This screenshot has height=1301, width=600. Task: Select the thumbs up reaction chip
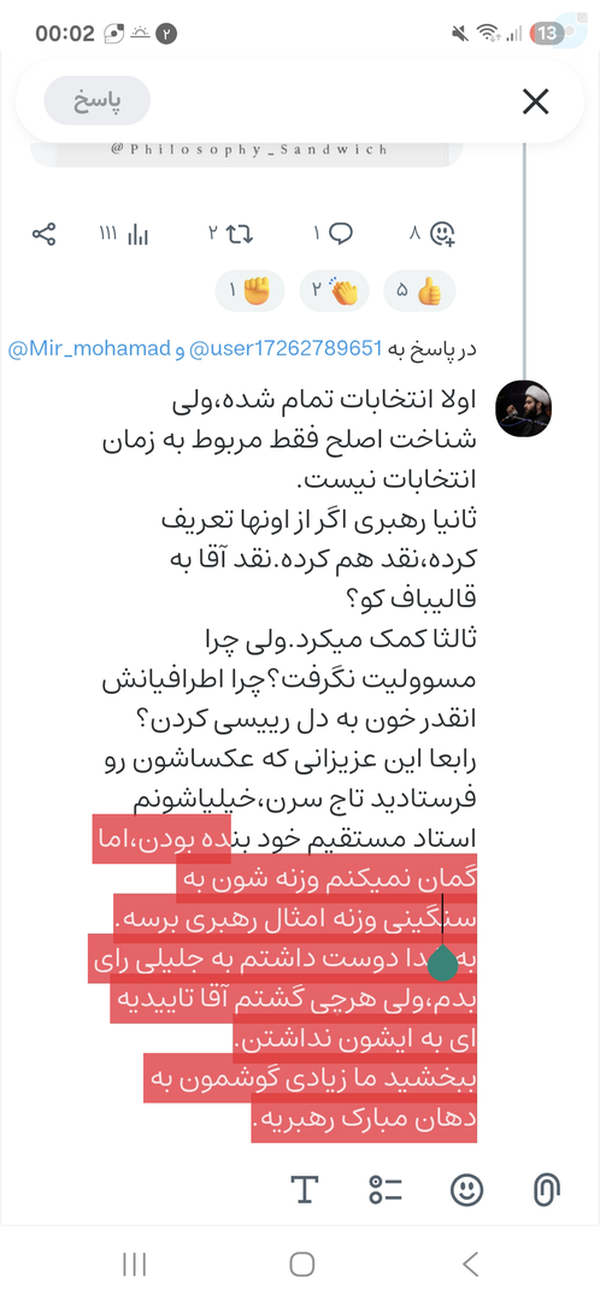[x=420, y=292]
